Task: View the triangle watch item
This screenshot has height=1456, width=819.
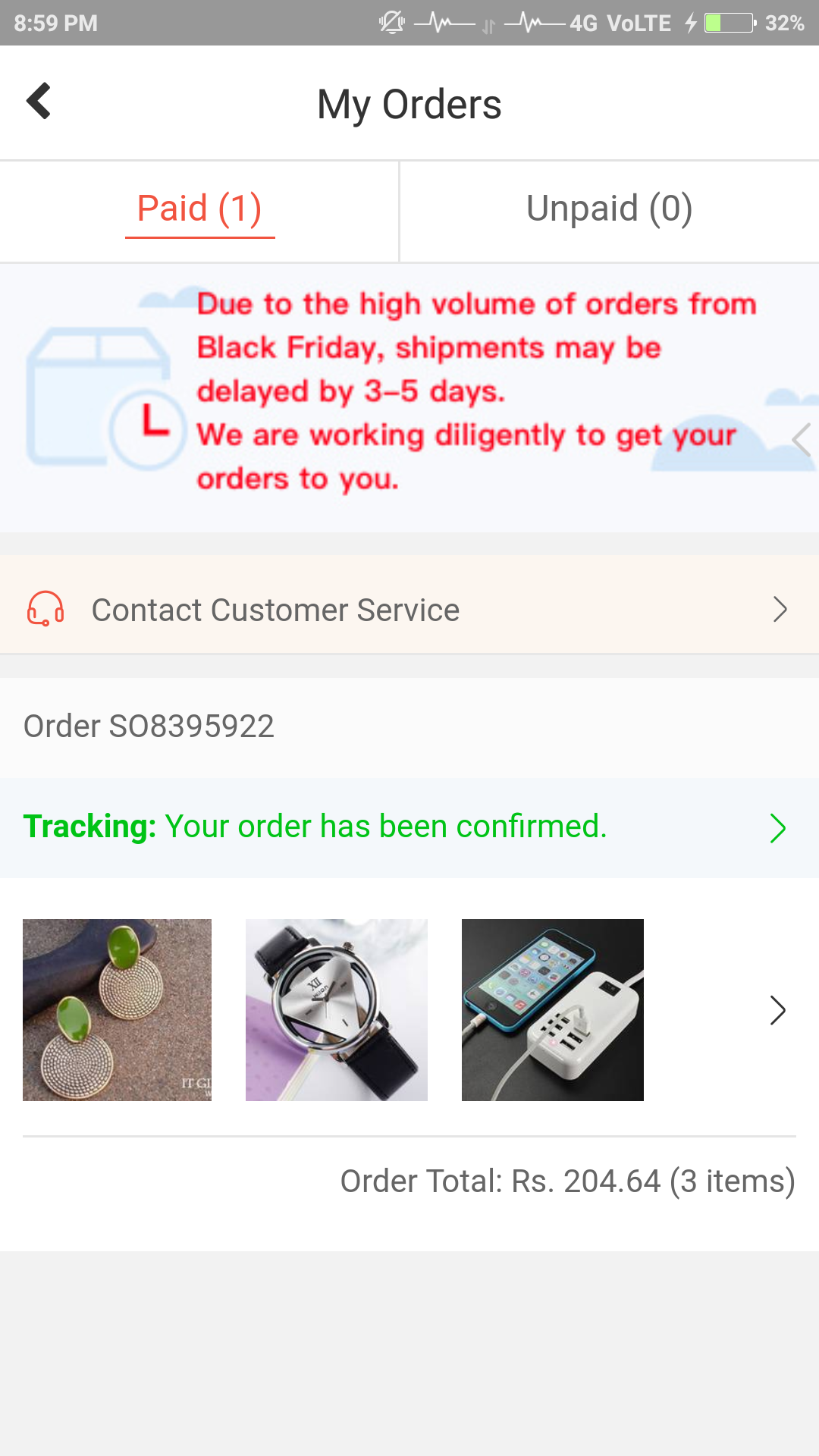Action: click(337, 1010)
